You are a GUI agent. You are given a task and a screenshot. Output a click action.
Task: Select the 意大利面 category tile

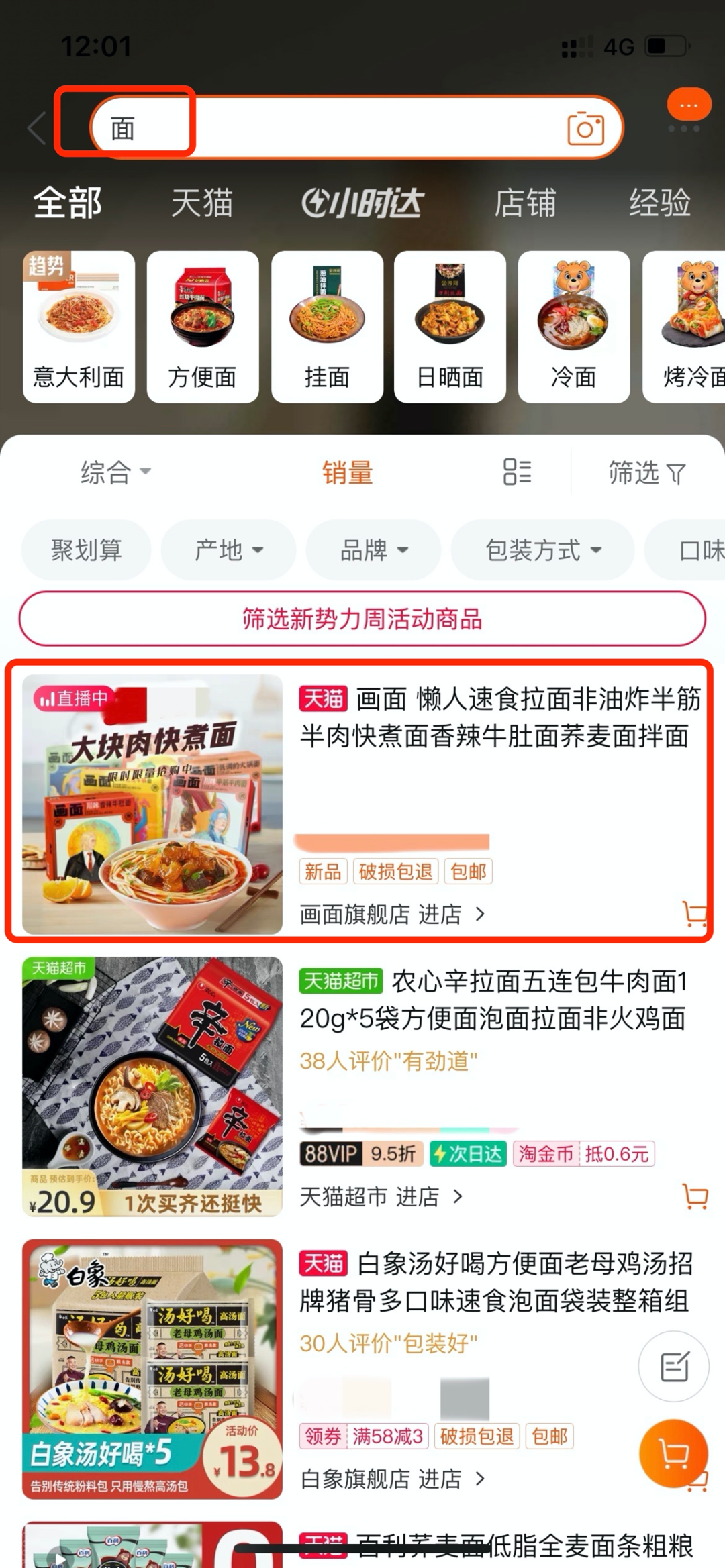click(79, 327)
